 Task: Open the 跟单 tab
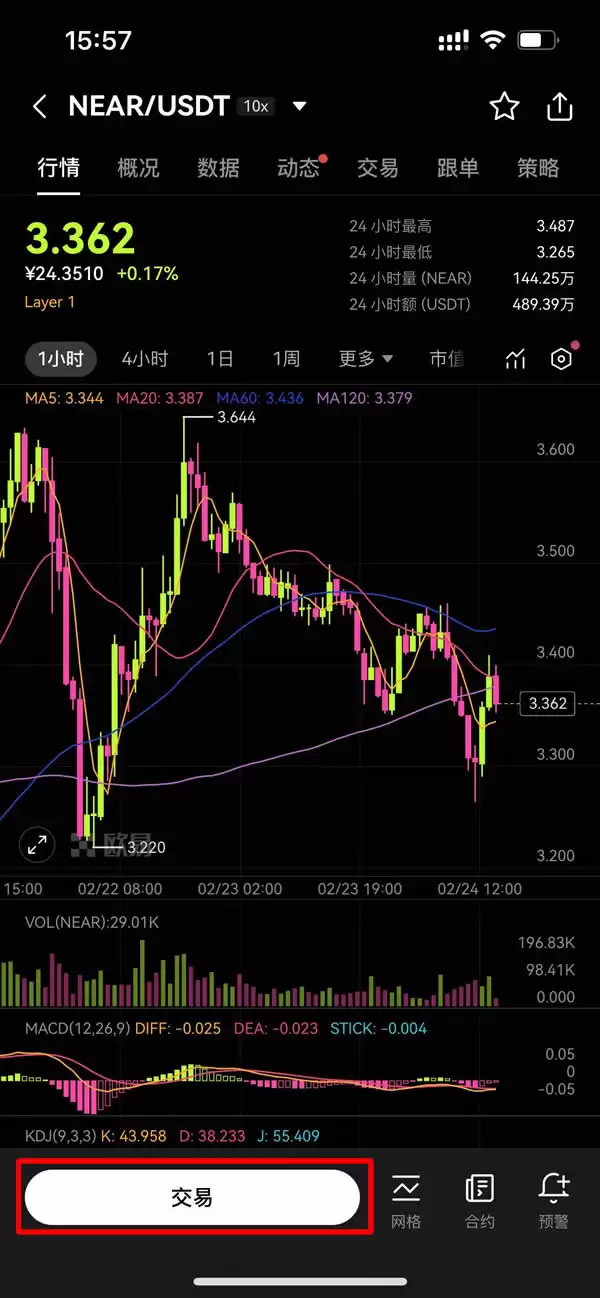[x=458, y=168]
